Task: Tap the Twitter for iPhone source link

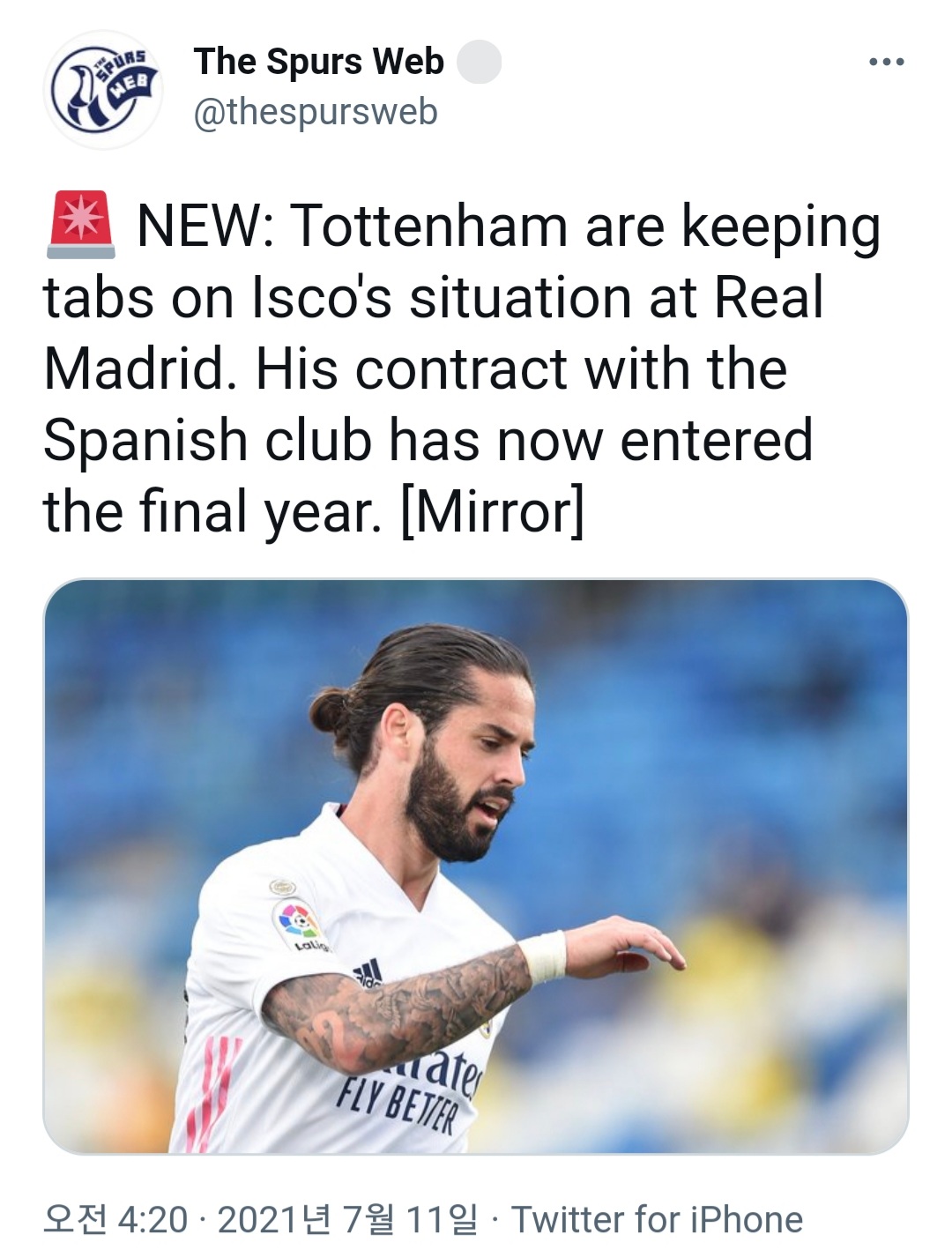Action: (x=657, y=1220)
